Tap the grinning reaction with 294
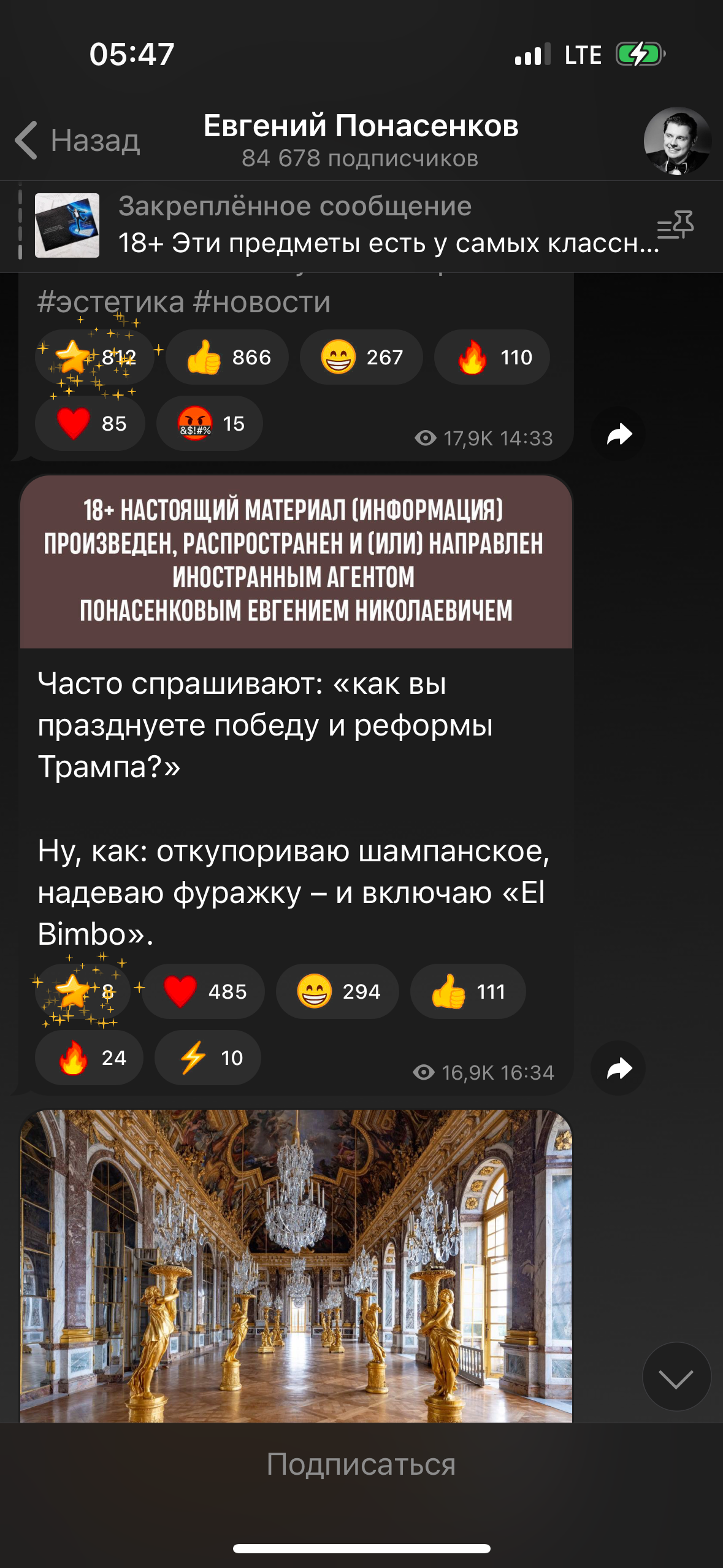This screenshot has width=723, height=1568. 337,991
